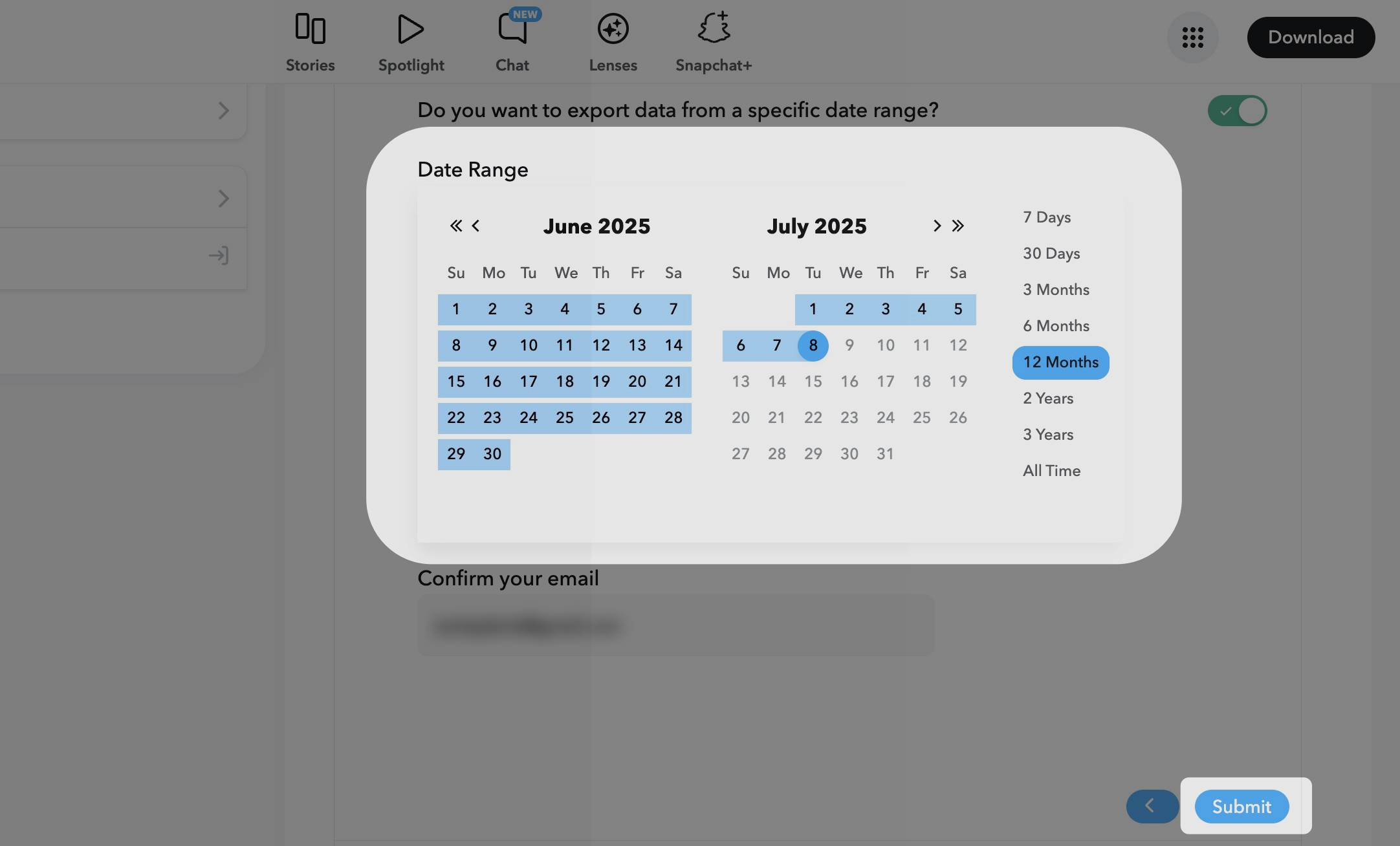Tap the Submit button
Screen dimensions: 1400x846
click(1241, 806)
